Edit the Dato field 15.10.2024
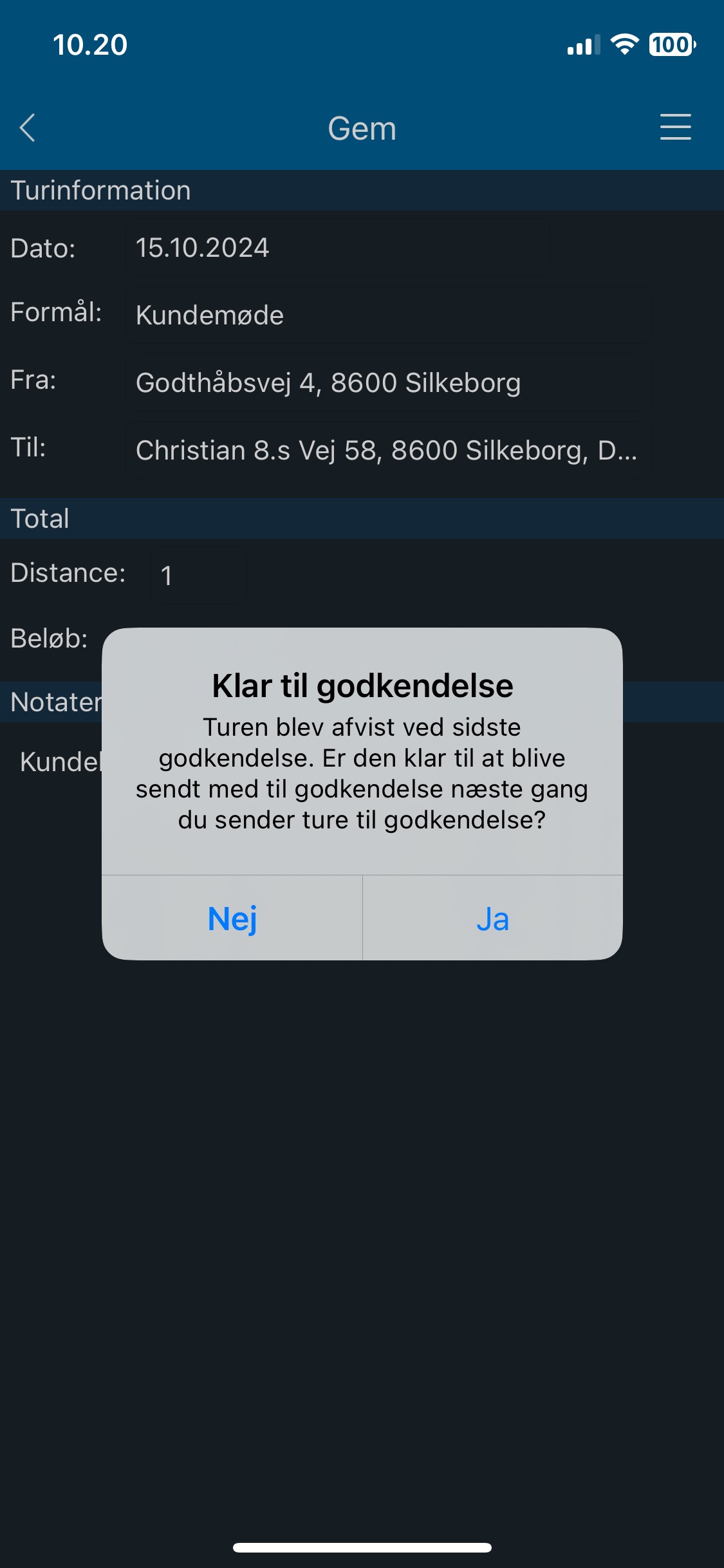This screenshot has height=1568, width=724. [335, 248]
